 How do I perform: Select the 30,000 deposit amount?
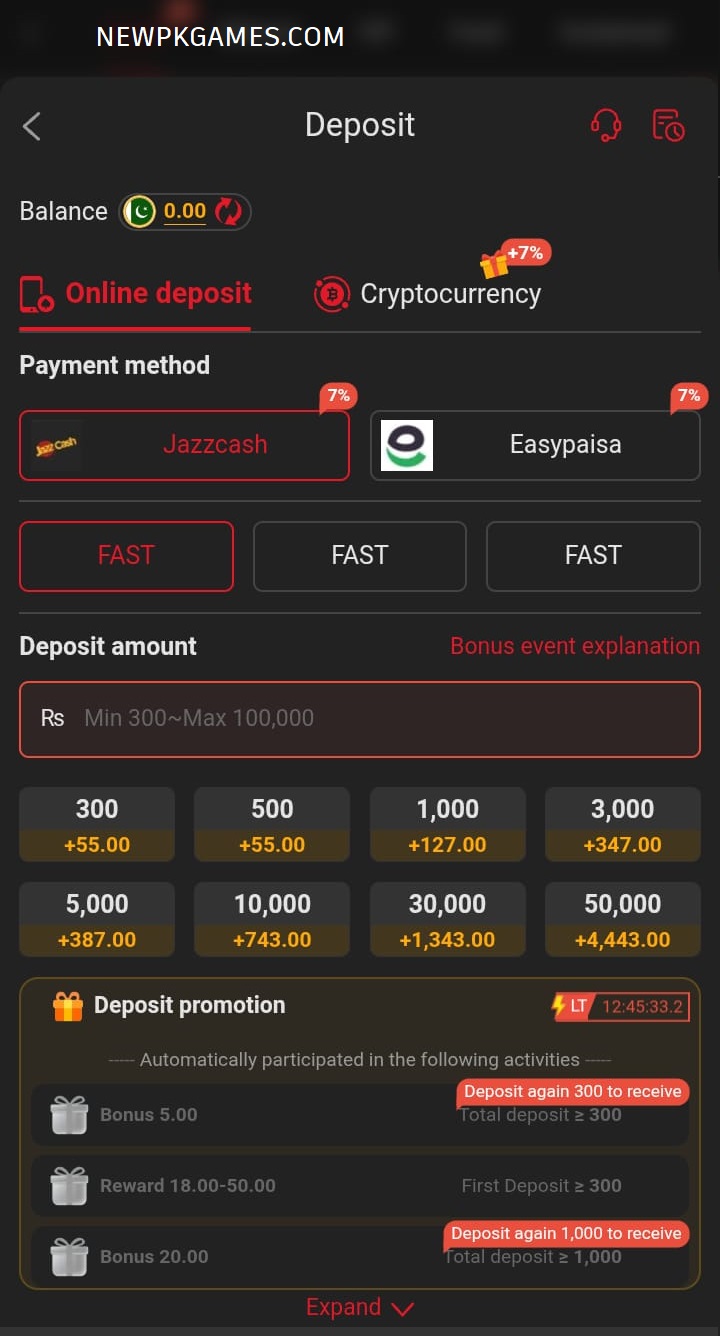coord(448,920)
